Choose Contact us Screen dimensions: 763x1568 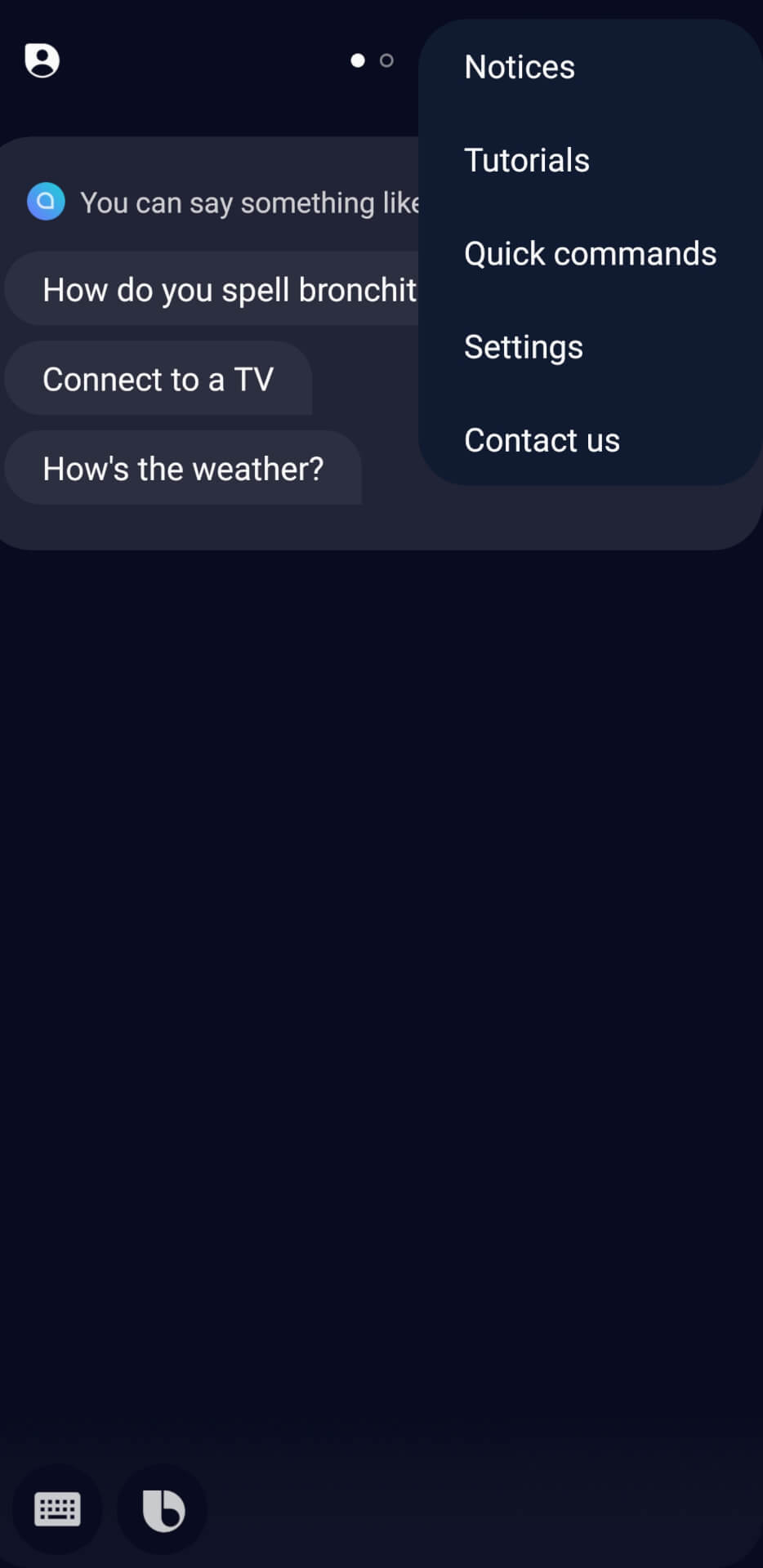click(x=590, y=440)
